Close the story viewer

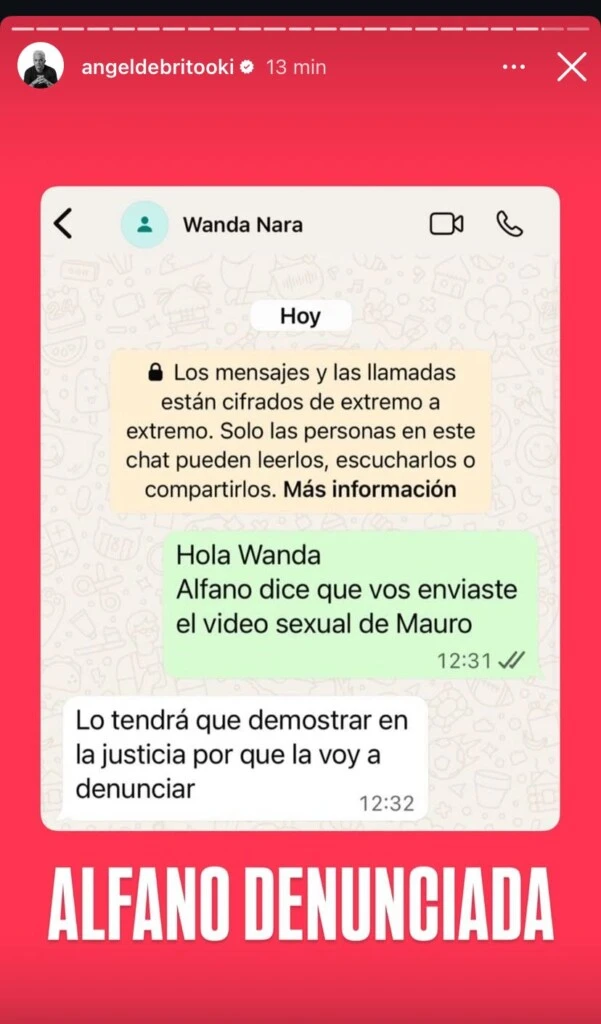[x=571, y=67]
